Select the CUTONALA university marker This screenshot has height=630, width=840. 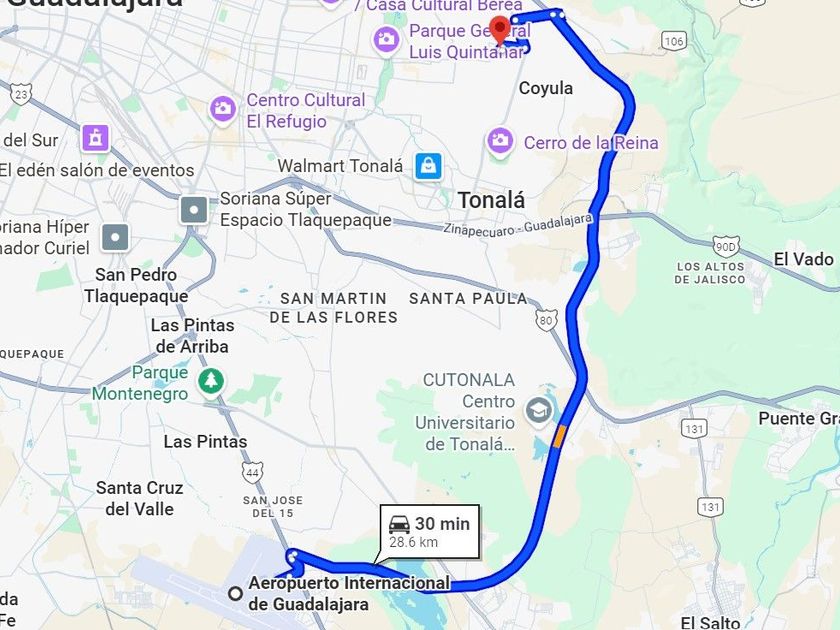tap(539, 410)
